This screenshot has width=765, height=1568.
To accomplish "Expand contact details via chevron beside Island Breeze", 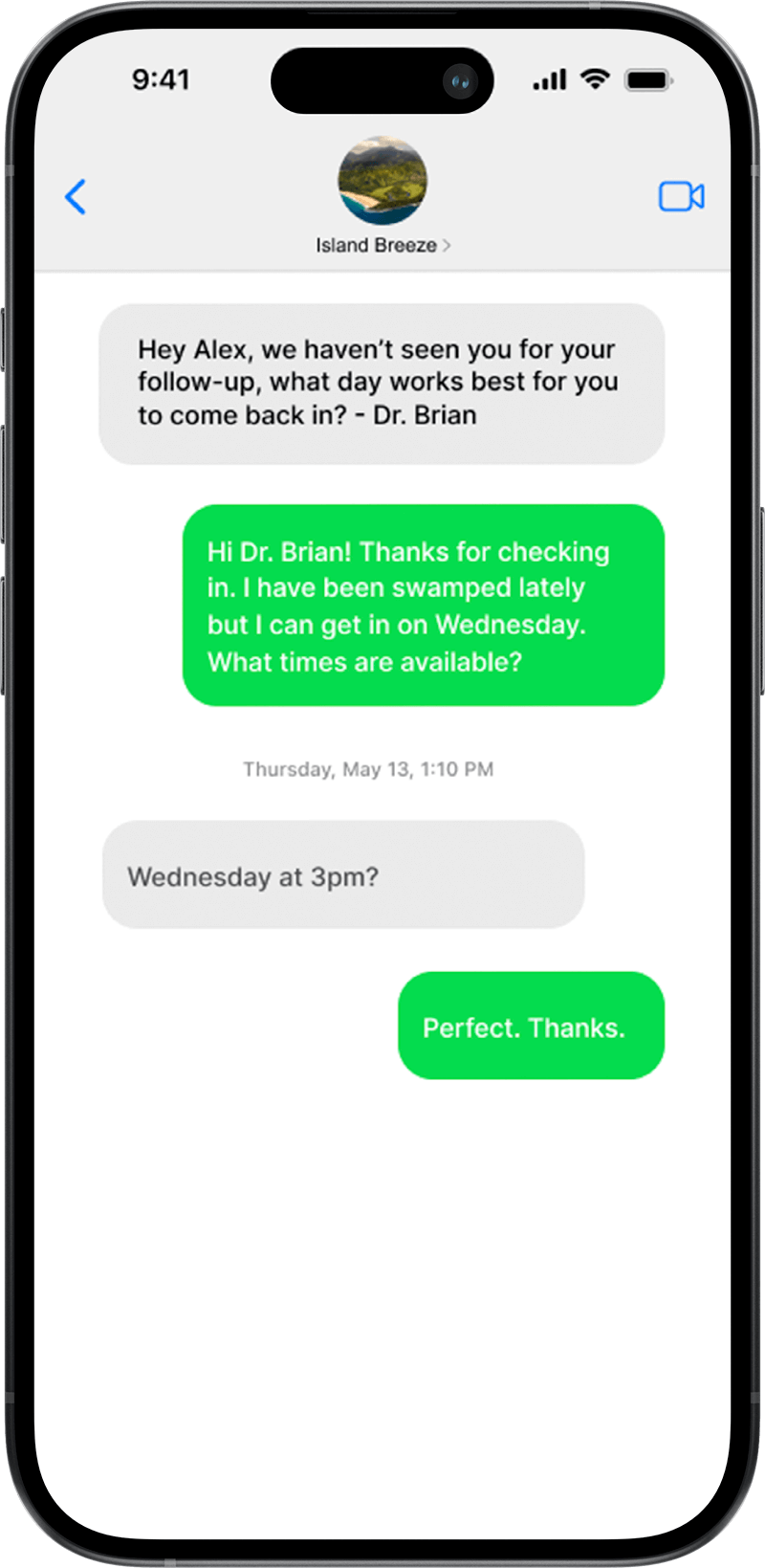I will click(x=447, y=245).
